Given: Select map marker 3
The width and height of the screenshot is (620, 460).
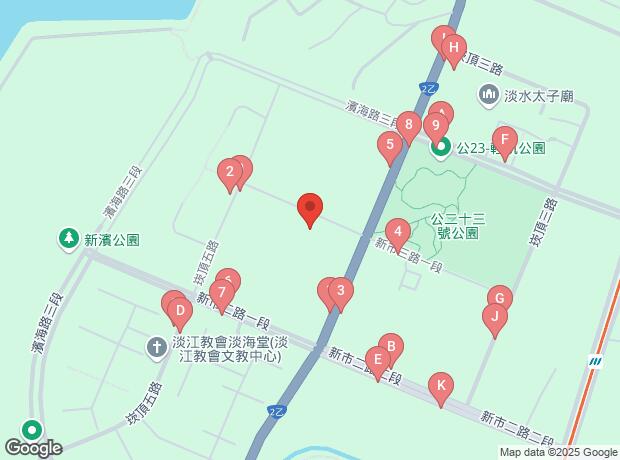Looking at the screenshot, I should click(x=341, y=291).
